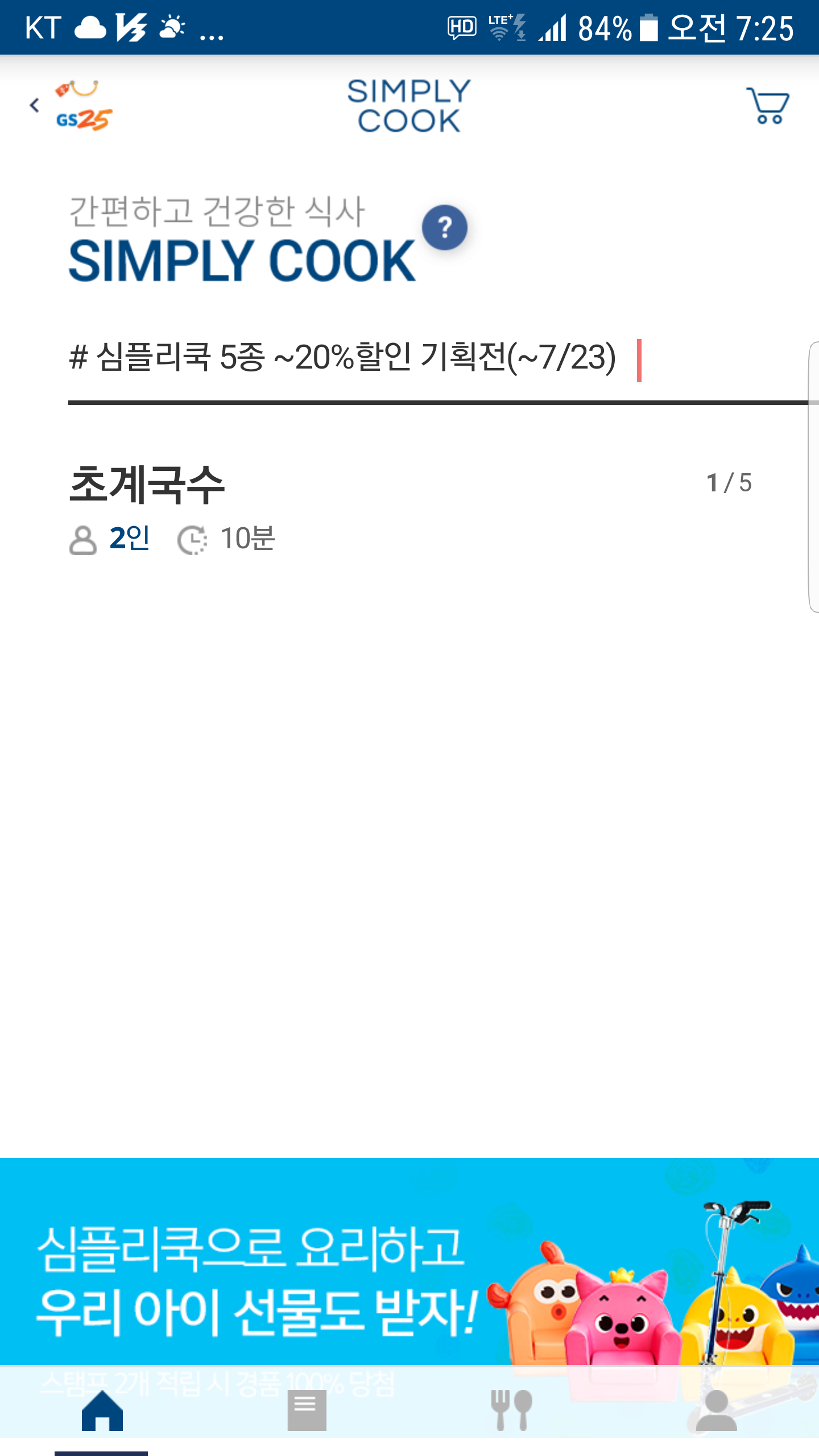Switch to the profile tab

716,1410
